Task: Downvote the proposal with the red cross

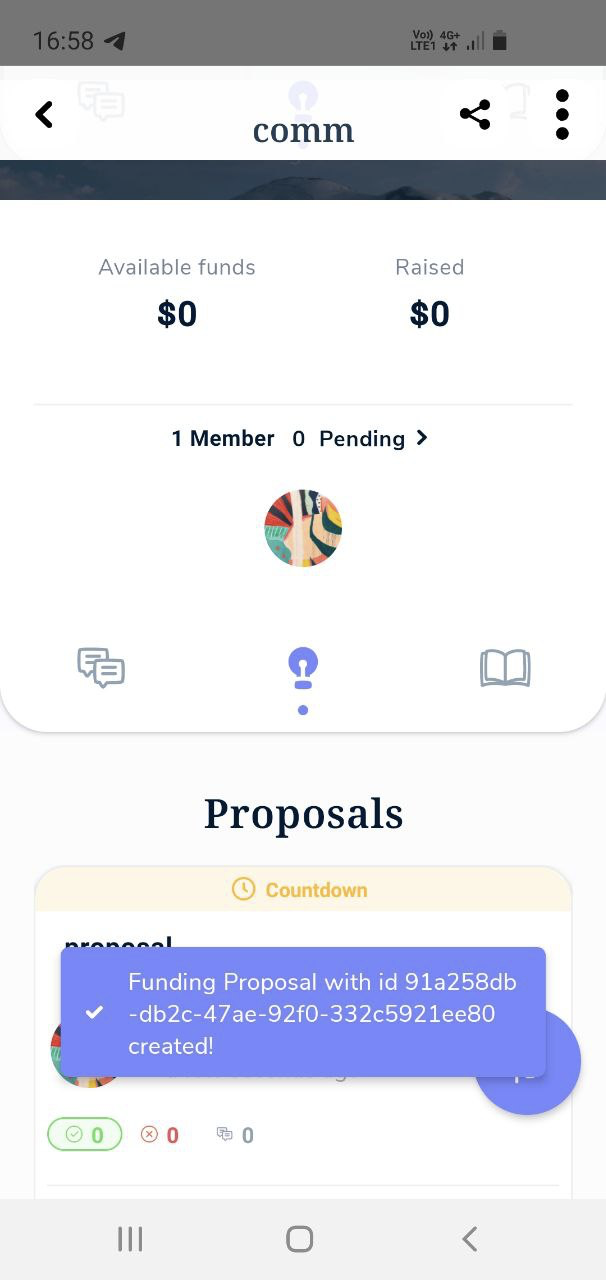Action: tap(160, 1135)
